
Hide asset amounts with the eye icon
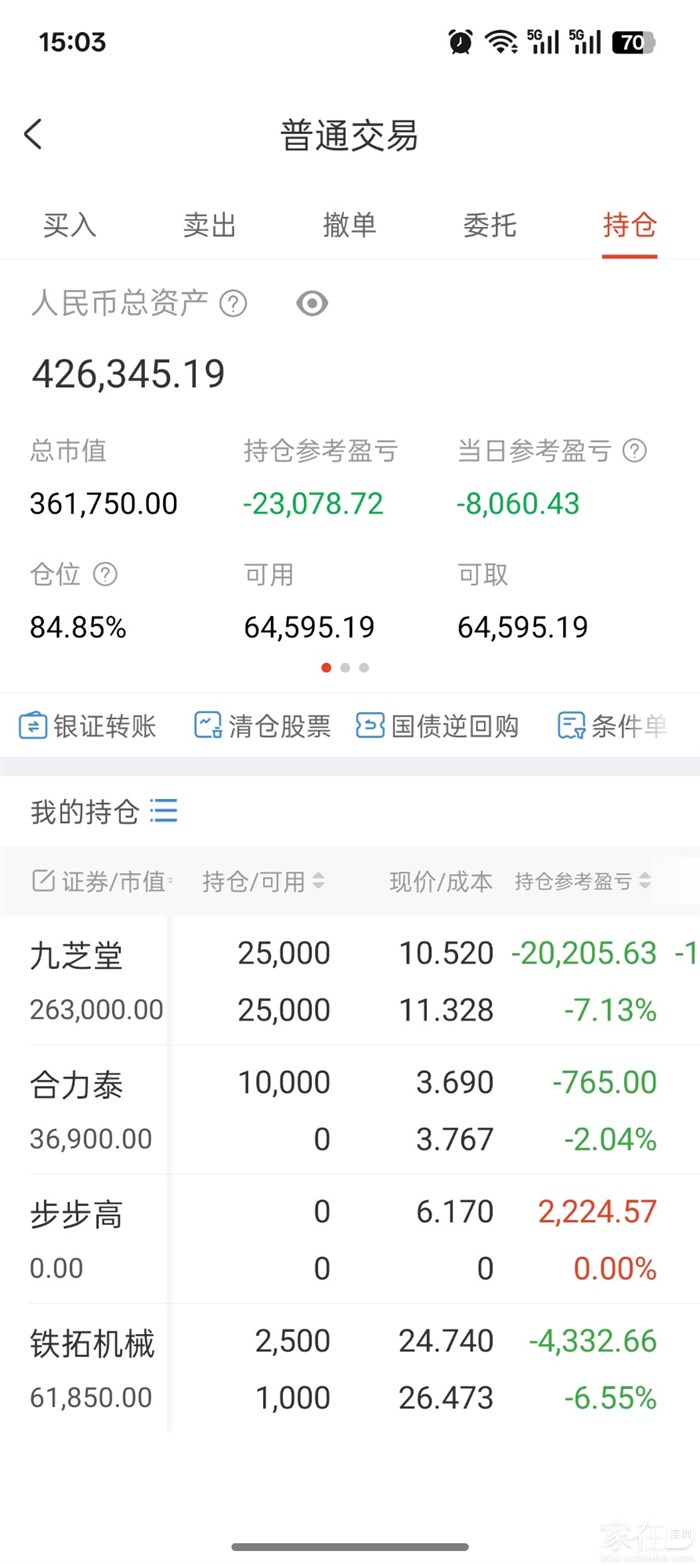tap(312, 303)
